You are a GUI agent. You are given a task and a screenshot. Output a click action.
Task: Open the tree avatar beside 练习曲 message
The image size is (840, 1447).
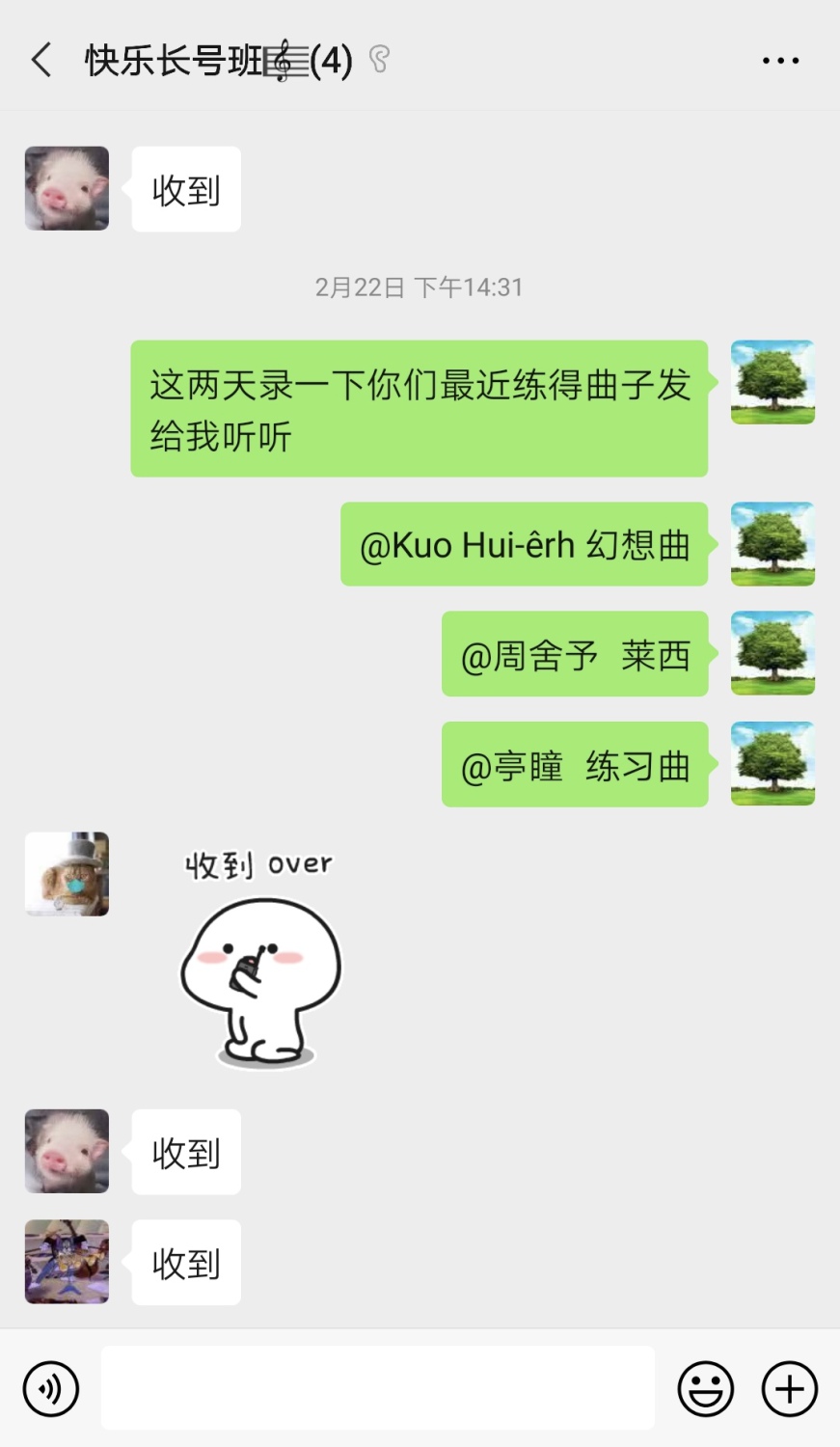point(772,763)
